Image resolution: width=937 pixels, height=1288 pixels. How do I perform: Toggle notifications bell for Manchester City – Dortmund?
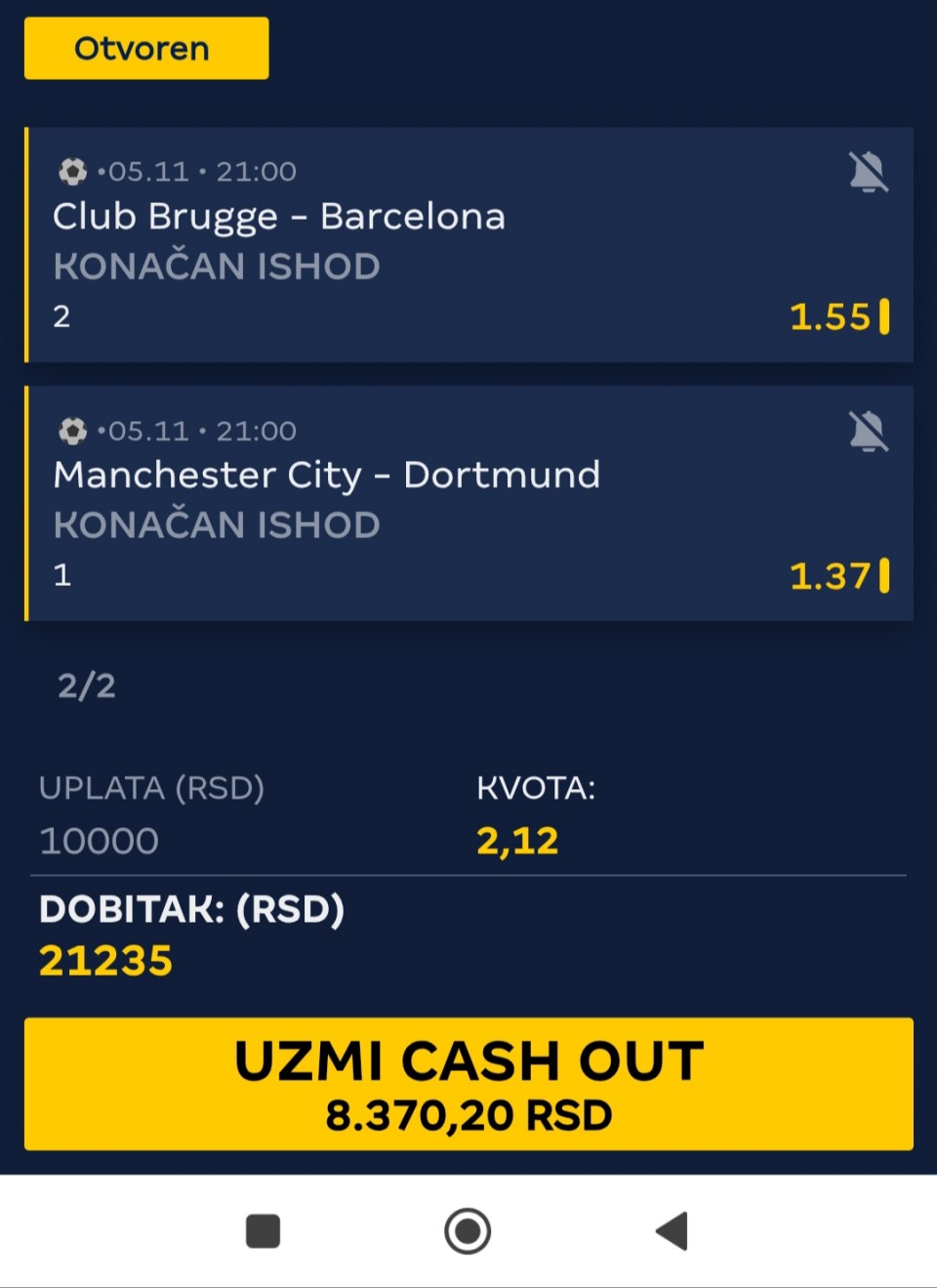(867, 432)
